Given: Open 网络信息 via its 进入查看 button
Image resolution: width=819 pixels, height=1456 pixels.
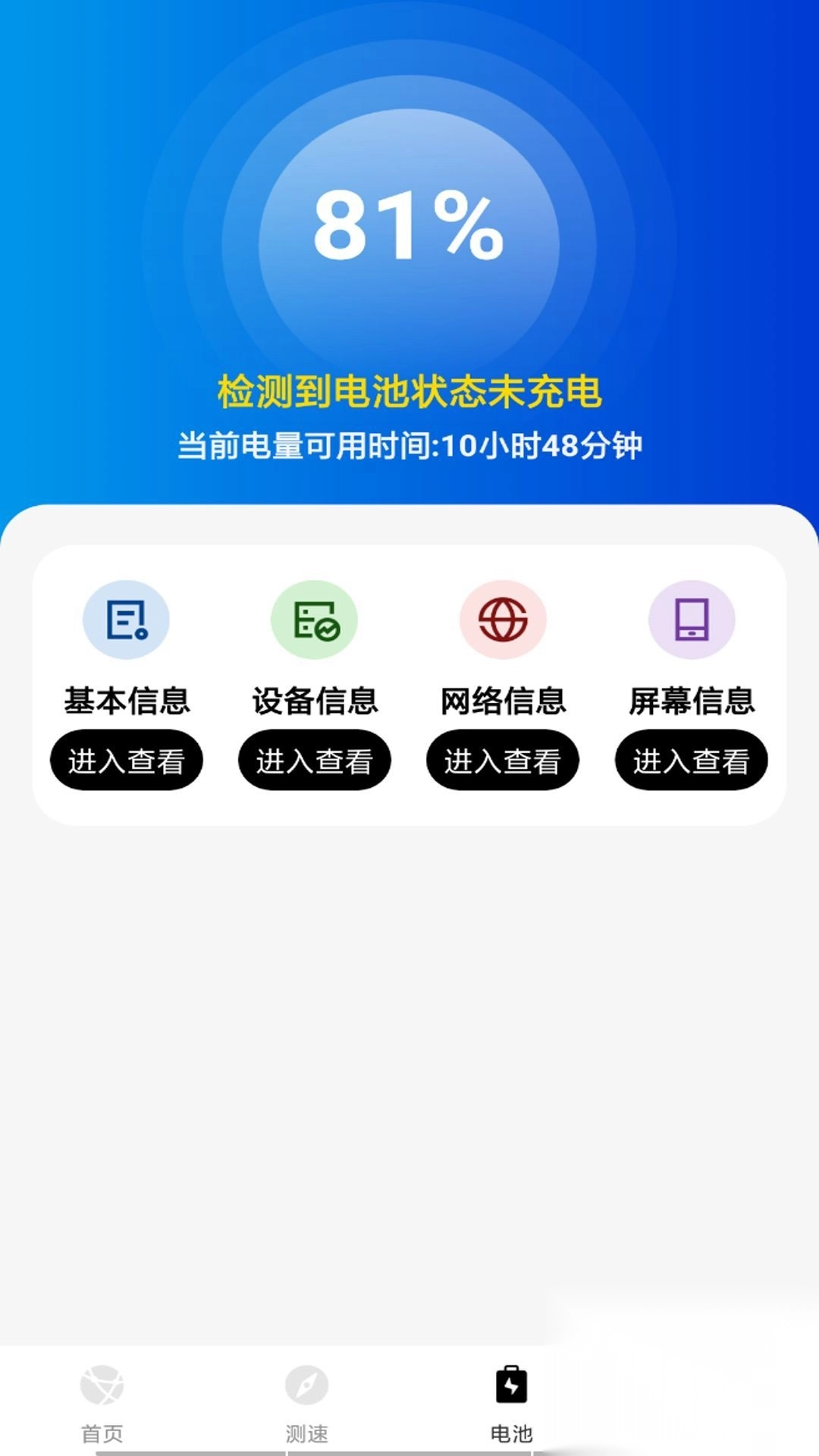Looking at the screenshot, I should pos(503,760).
